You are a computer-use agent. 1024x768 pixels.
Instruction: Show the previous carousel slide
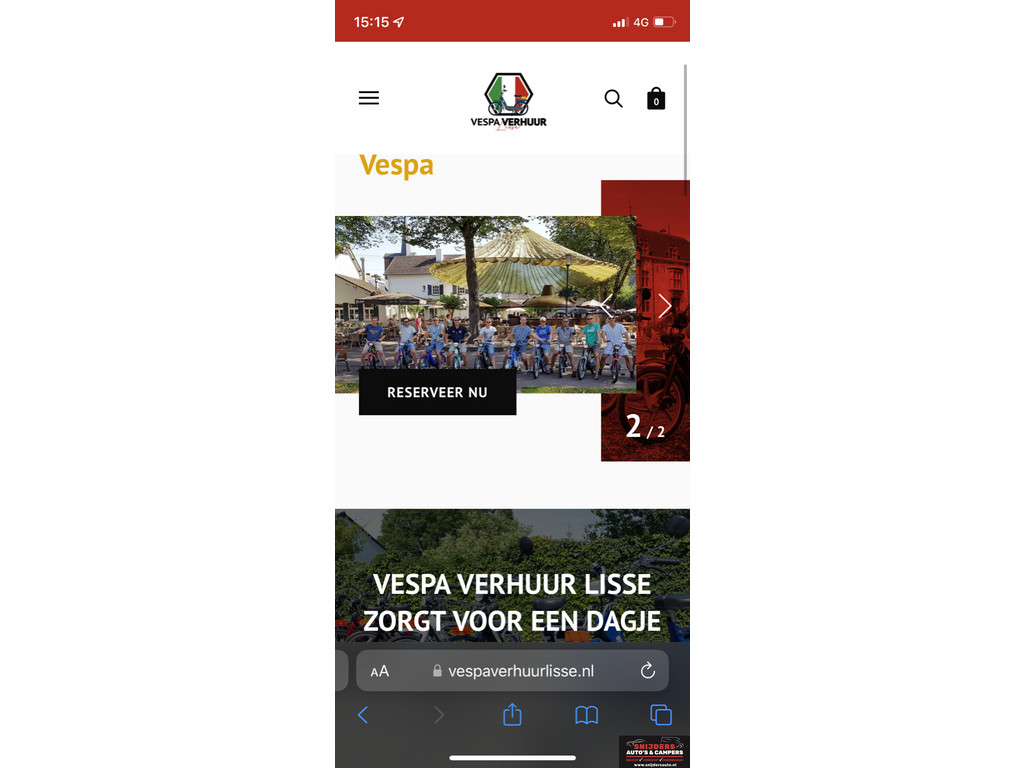[606, 306]
